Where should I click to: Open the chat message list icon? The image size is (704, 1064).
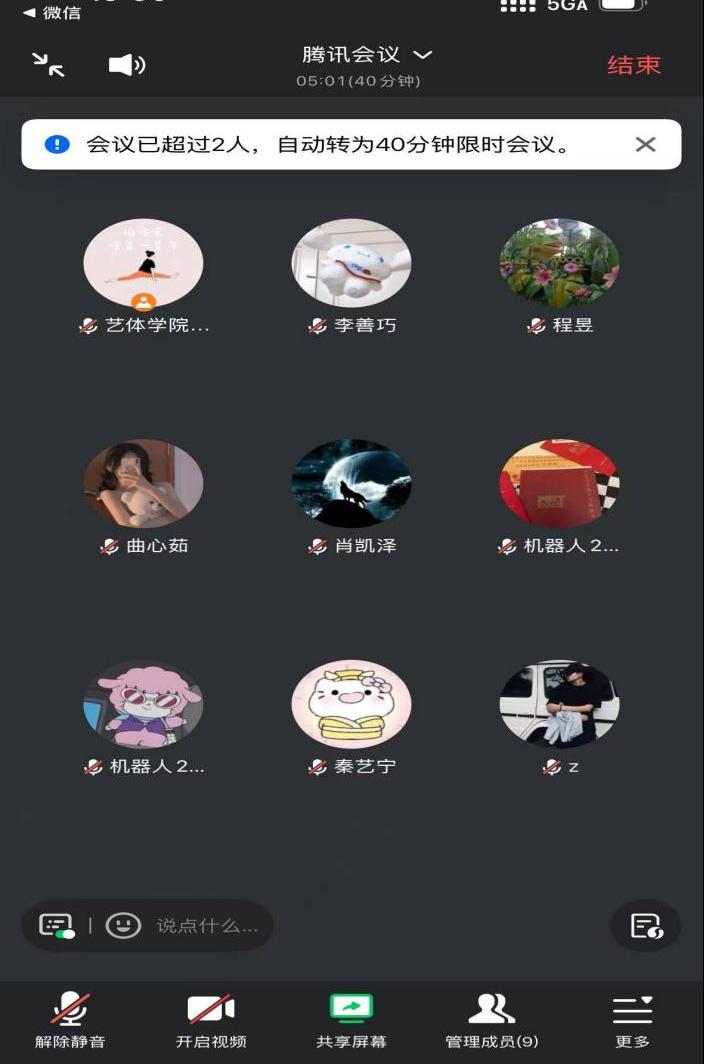[56, 925]
